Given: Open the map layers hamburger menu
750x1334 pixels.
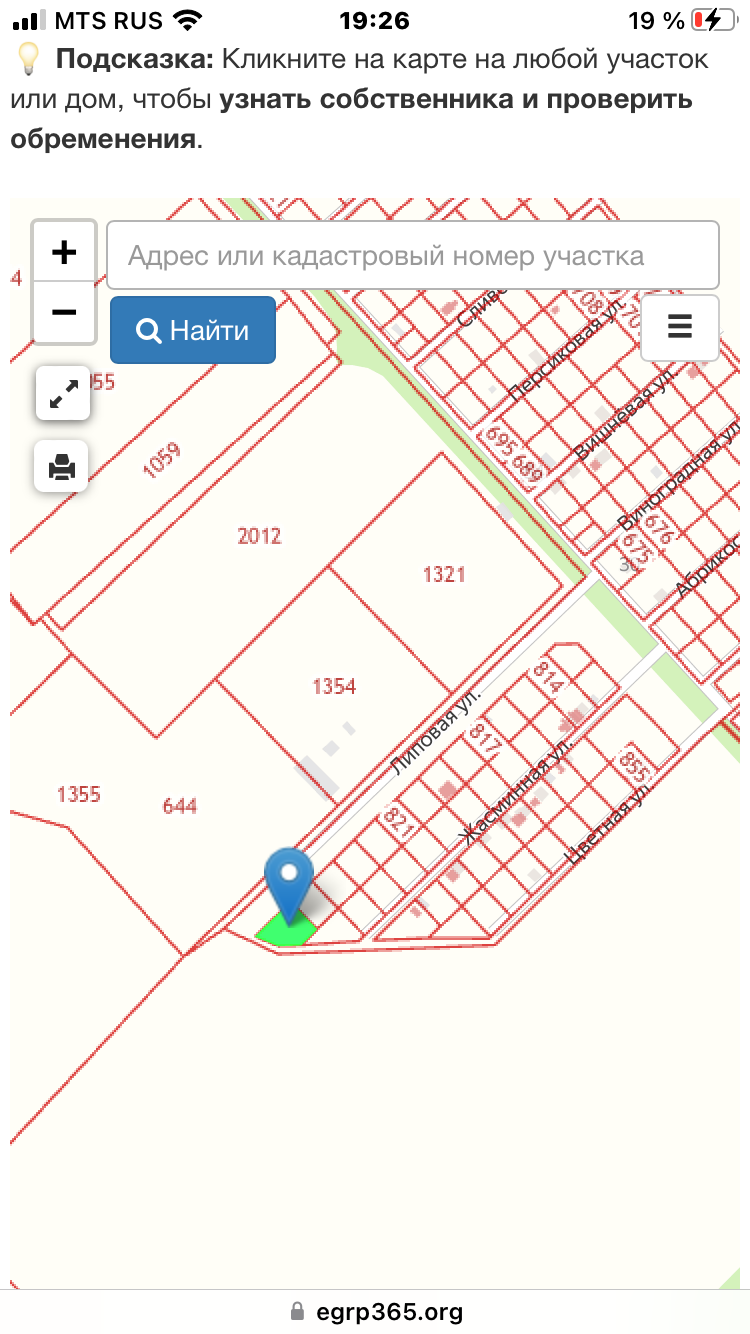Looking at the screenshot, I should [x=680, y=327].
